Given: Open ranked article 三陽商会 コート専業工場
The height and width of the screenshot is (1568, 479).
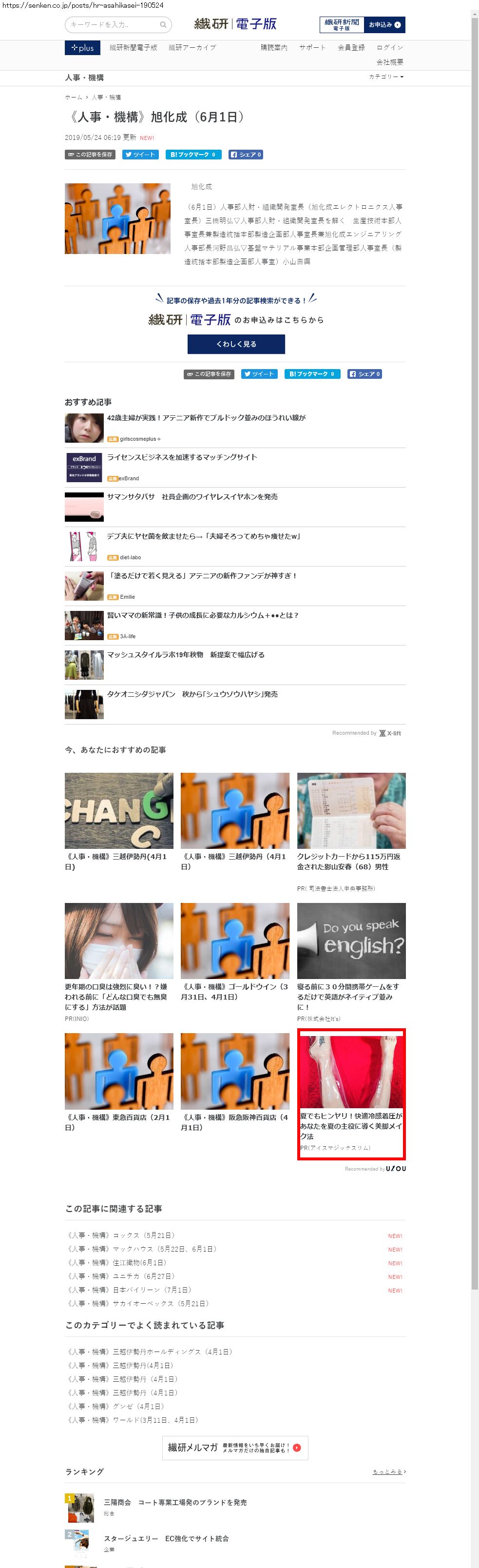Looking at the screenshot, I should point(174,1502).
